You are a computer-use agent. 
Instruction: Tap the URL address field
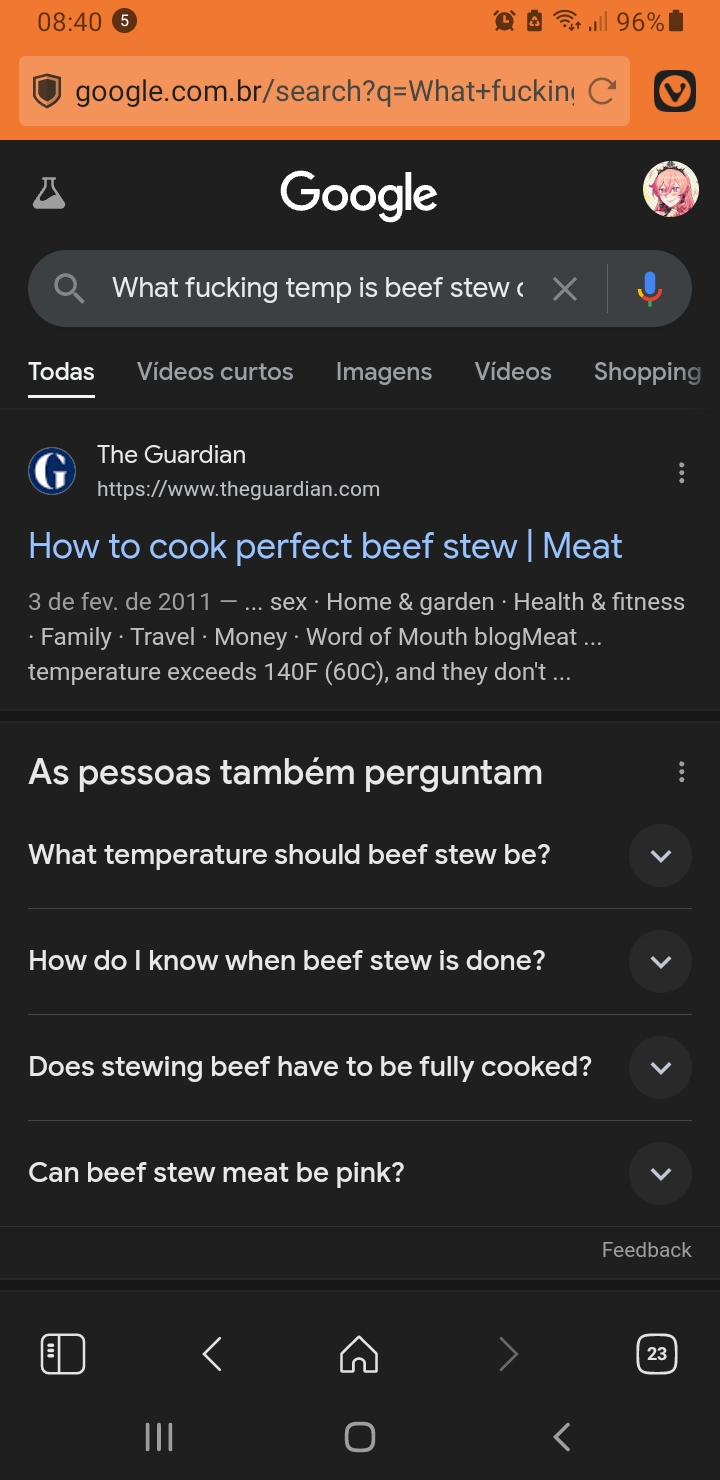click(320, 92)
